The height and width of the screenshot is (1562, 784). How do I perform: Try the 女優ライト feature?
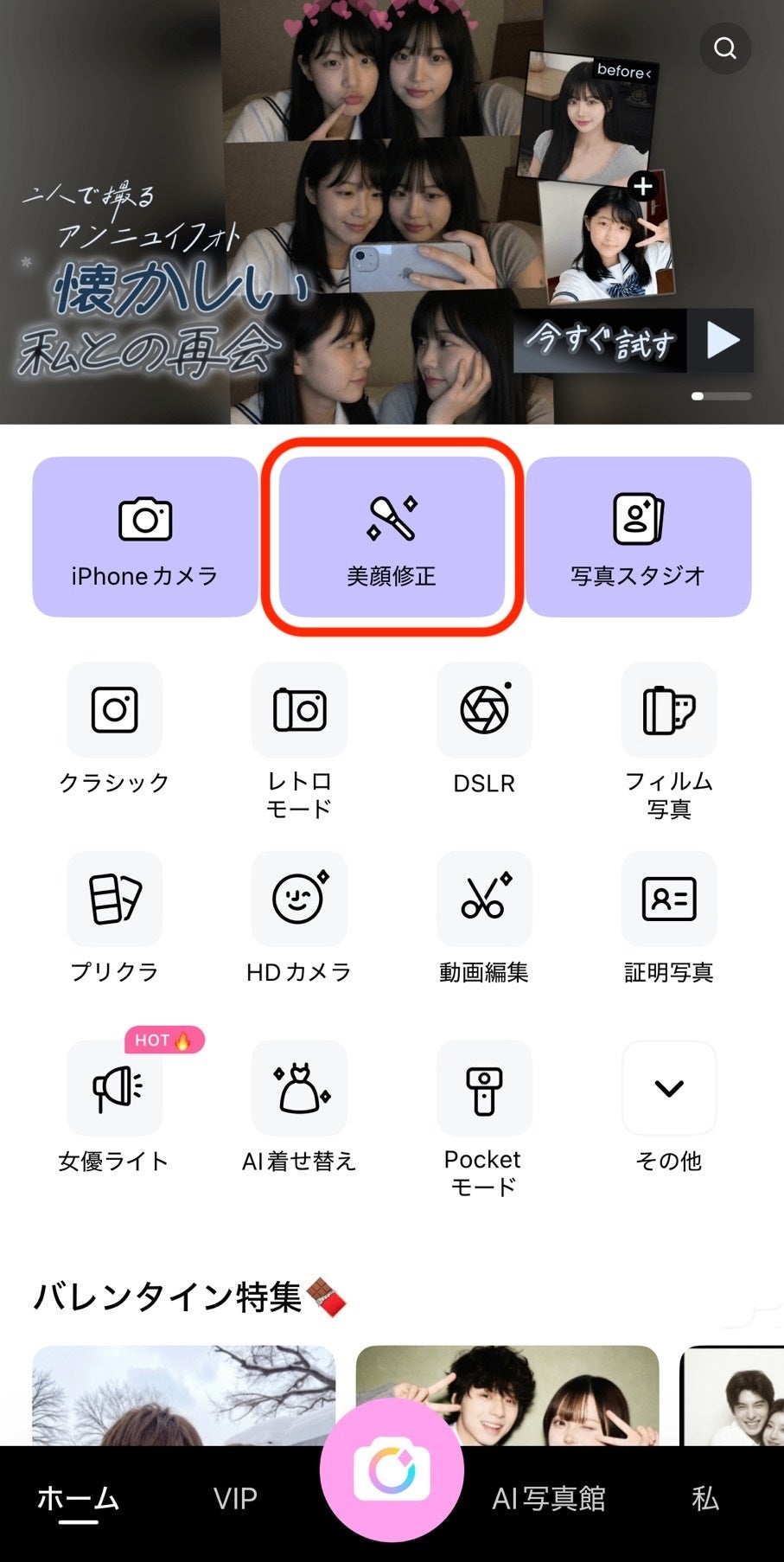pos(114,1089)
